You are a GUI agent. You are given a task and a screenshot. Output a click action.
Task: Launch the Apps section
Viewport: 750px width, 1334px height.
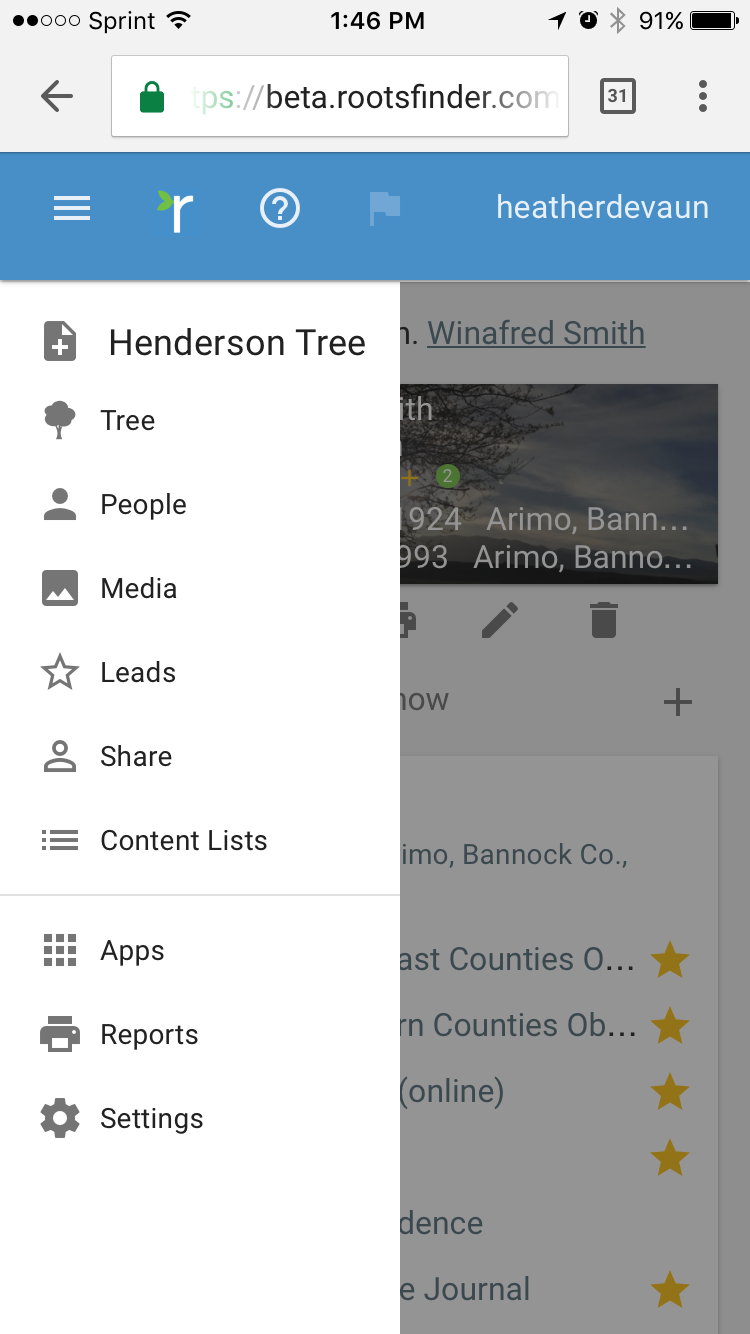pos(132,950)
